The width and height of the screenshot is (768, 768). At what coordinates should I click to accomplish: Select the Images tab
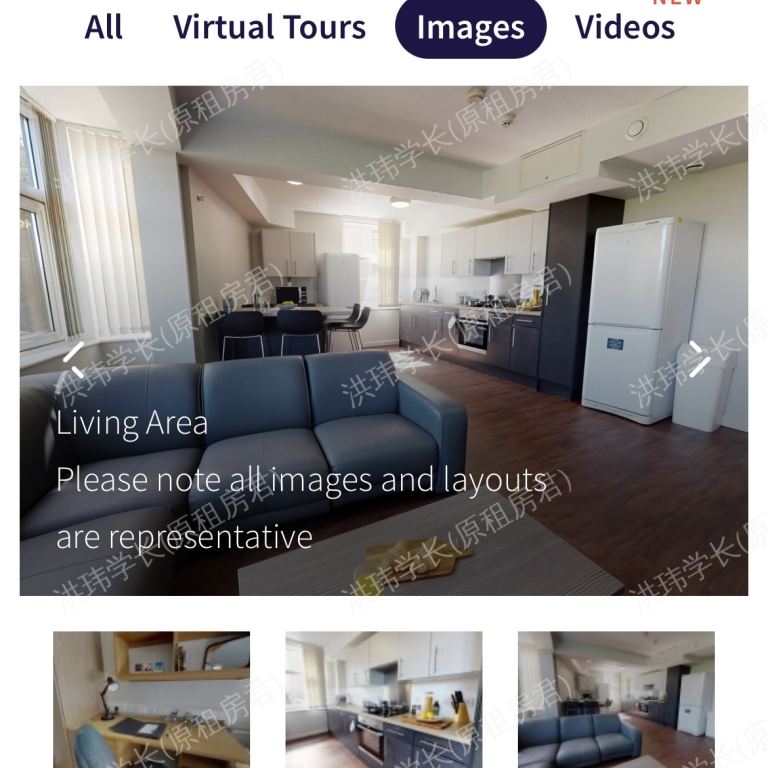pos(470,28)
